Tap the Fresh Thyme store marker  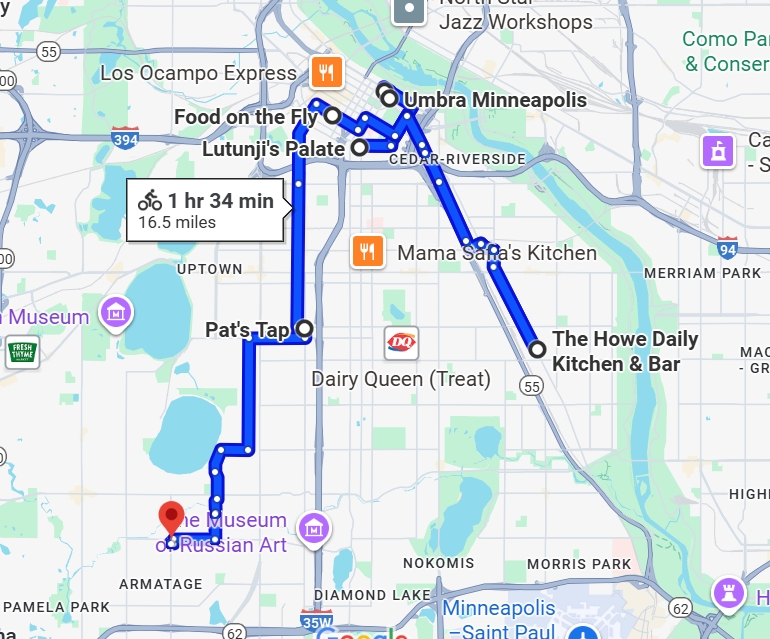(20, 352)
